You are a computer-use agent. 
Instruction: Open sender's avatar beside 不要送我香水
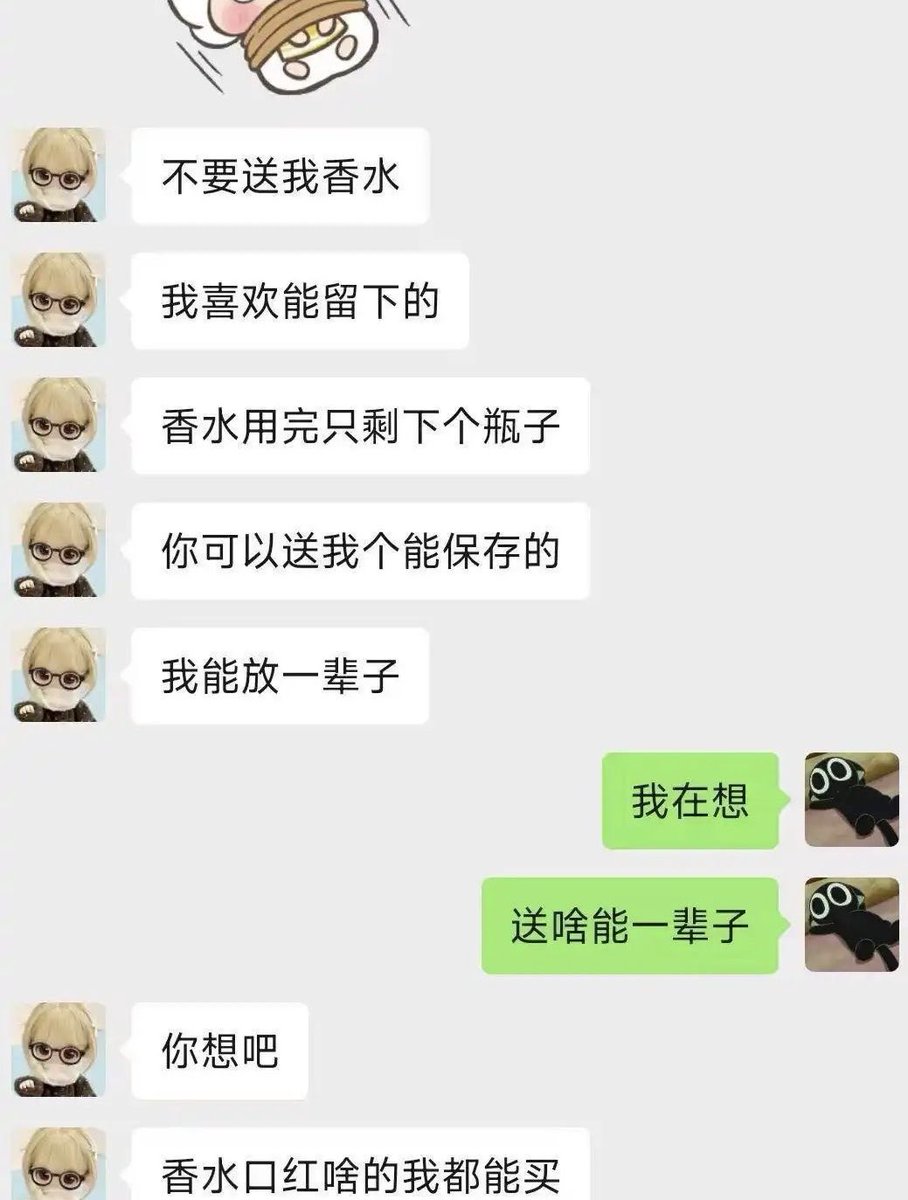pos(59,176)
